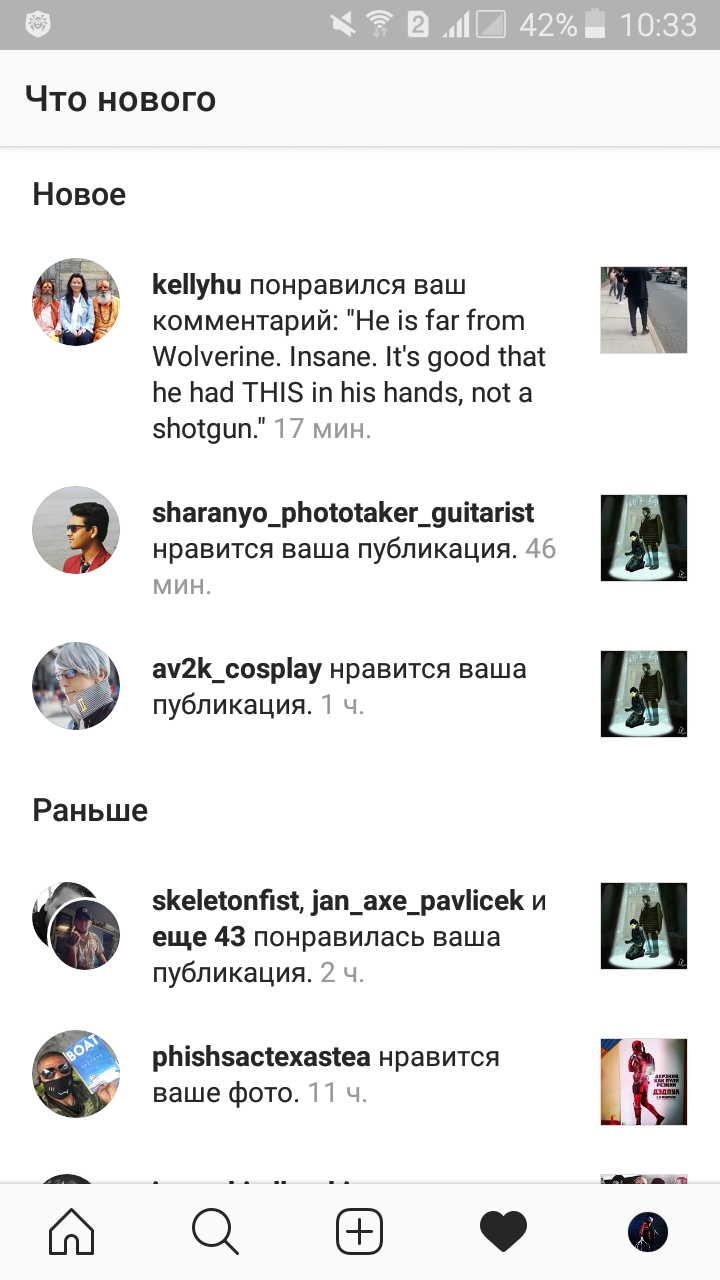Visit av2k_cosplay's profile
Viewport: 720px width, 1280px height.
[x=237, y=669]
